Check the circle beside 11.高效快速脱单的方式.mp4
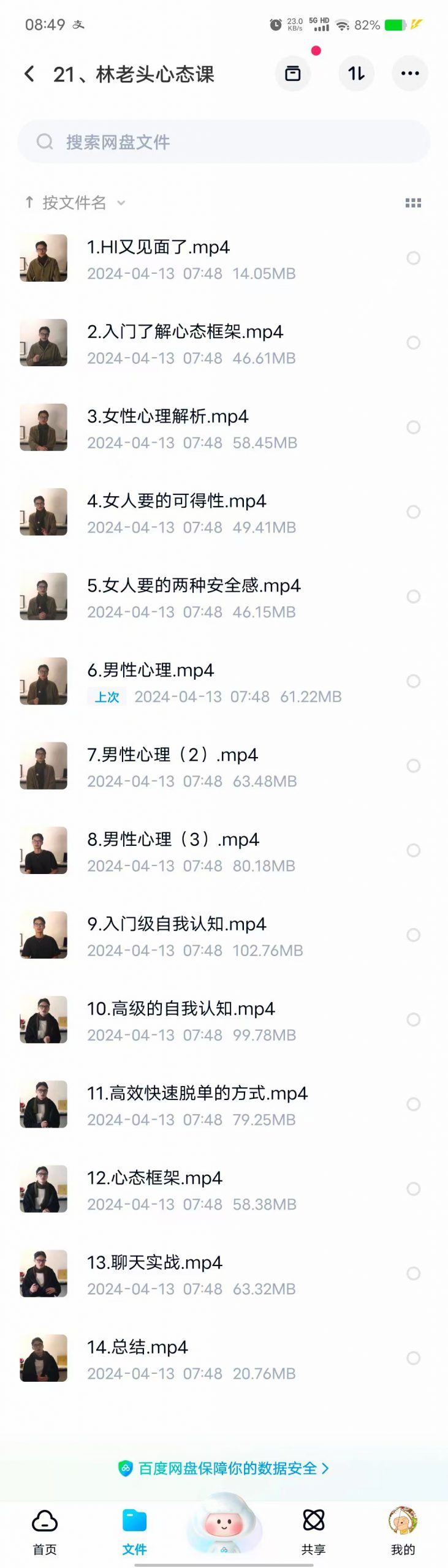The width and height of the screenshot is (448, 1568). (x=414, y=1104)
